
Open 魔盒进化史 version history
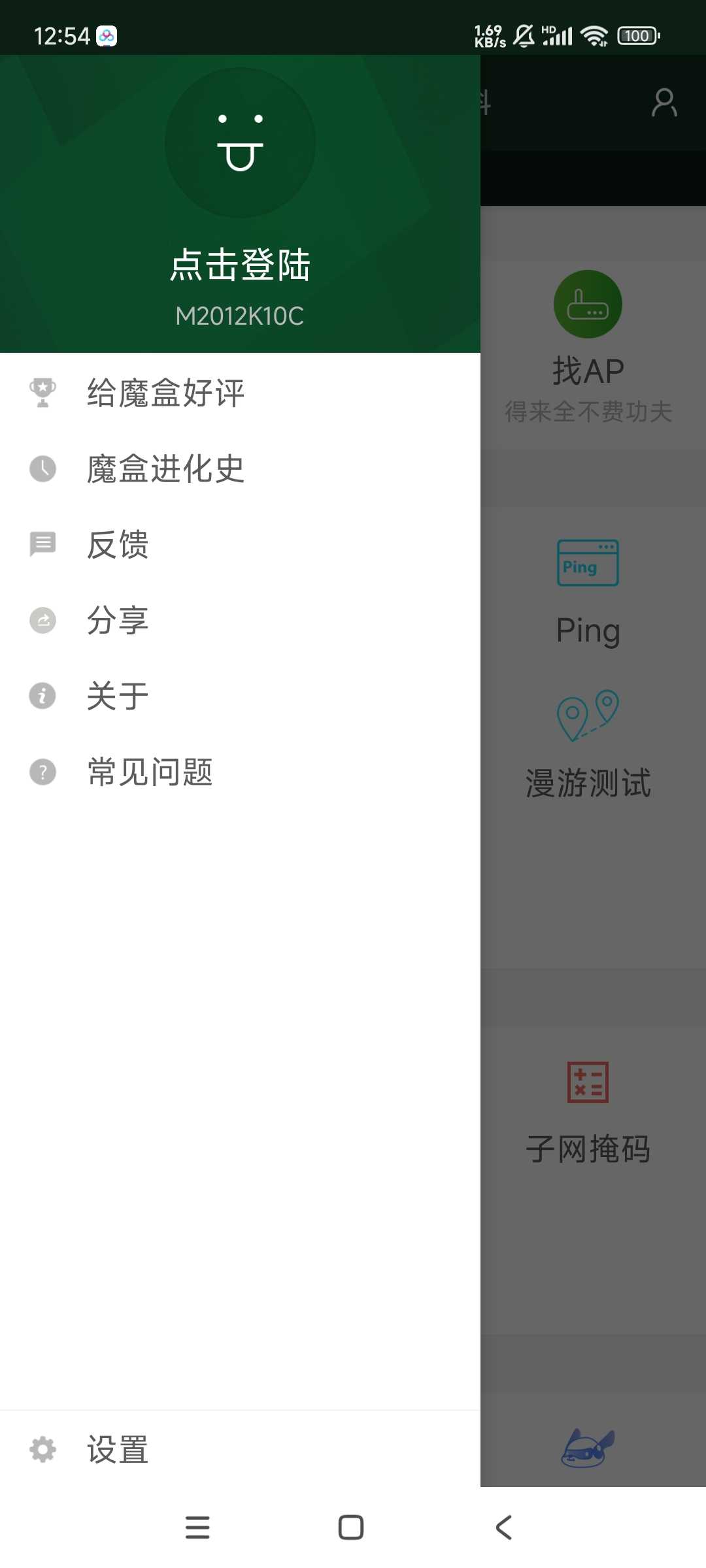coord(240,468)
